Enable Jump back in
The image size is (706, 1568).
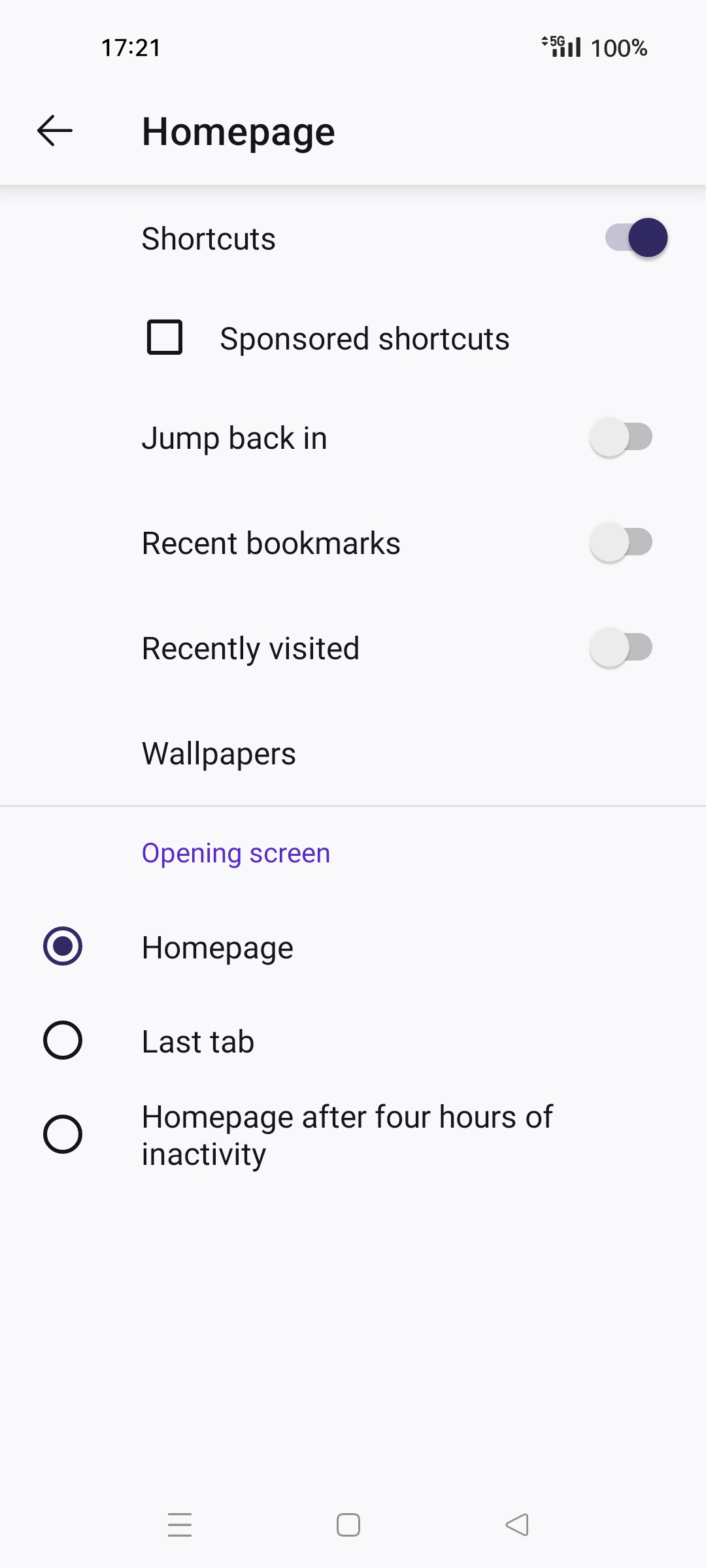(621, 437)
